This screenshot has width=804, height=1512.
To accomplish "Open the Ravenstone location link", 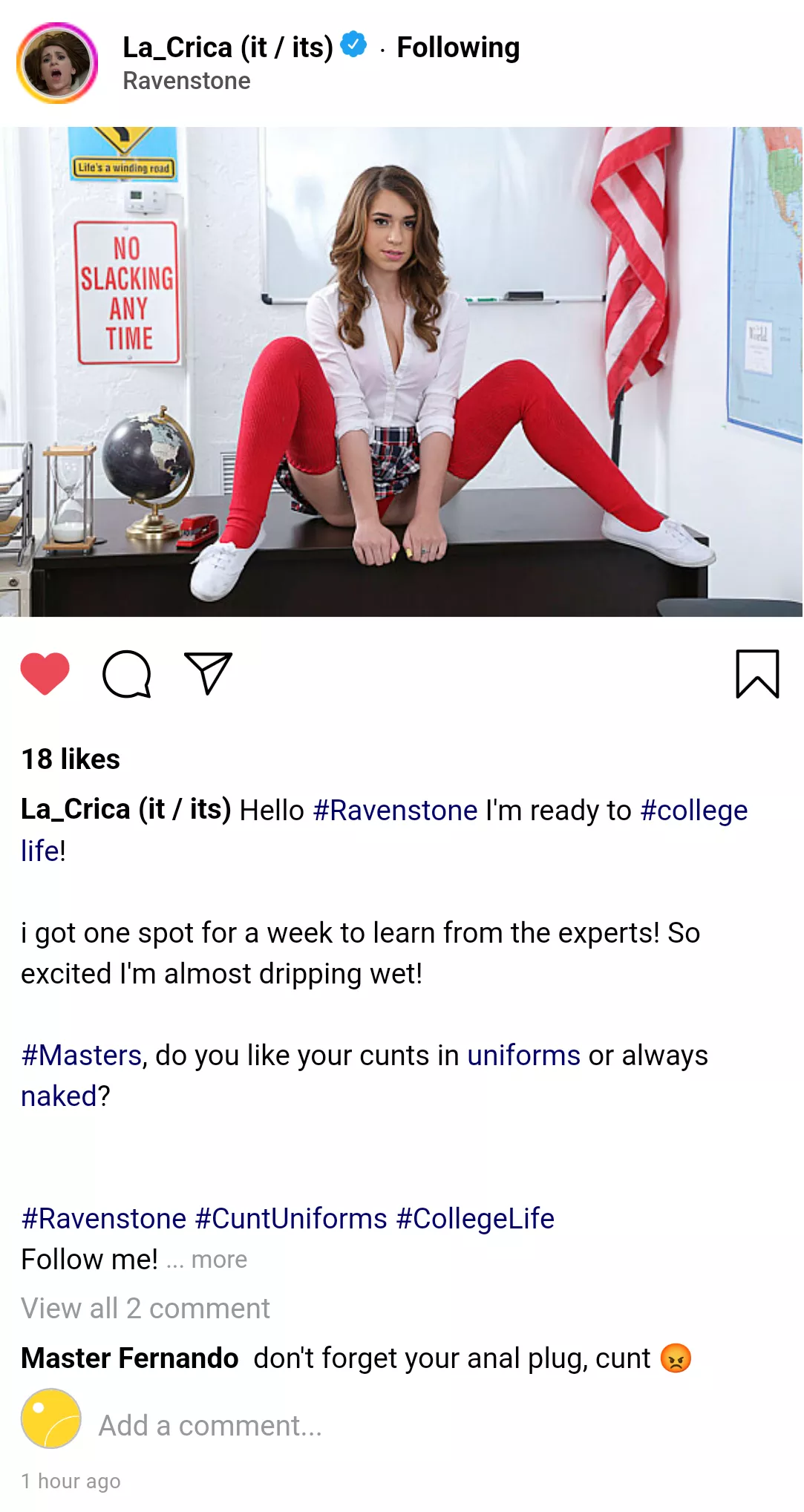I will click(x=186, y=81).
